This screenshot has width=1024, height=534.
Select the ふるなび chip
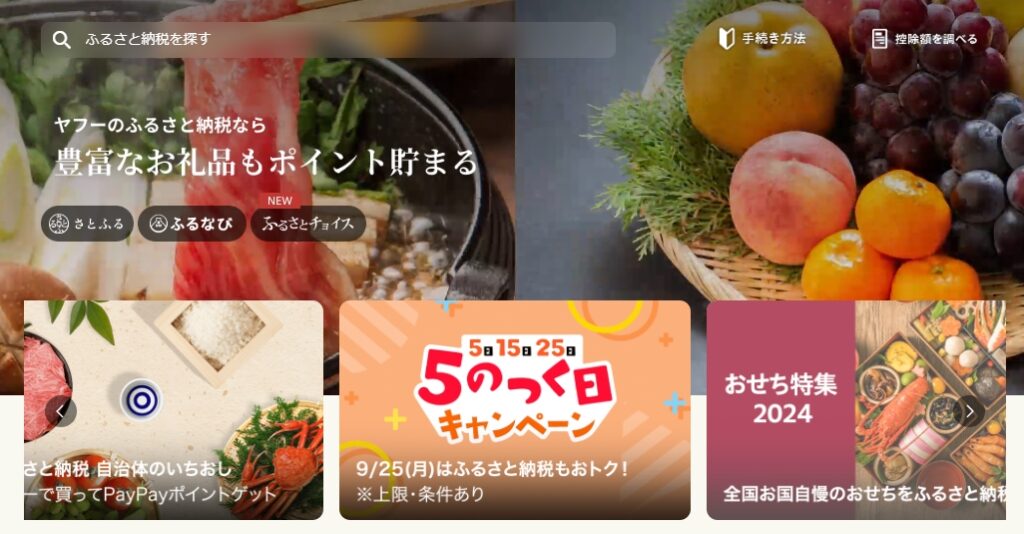(191, 224)
